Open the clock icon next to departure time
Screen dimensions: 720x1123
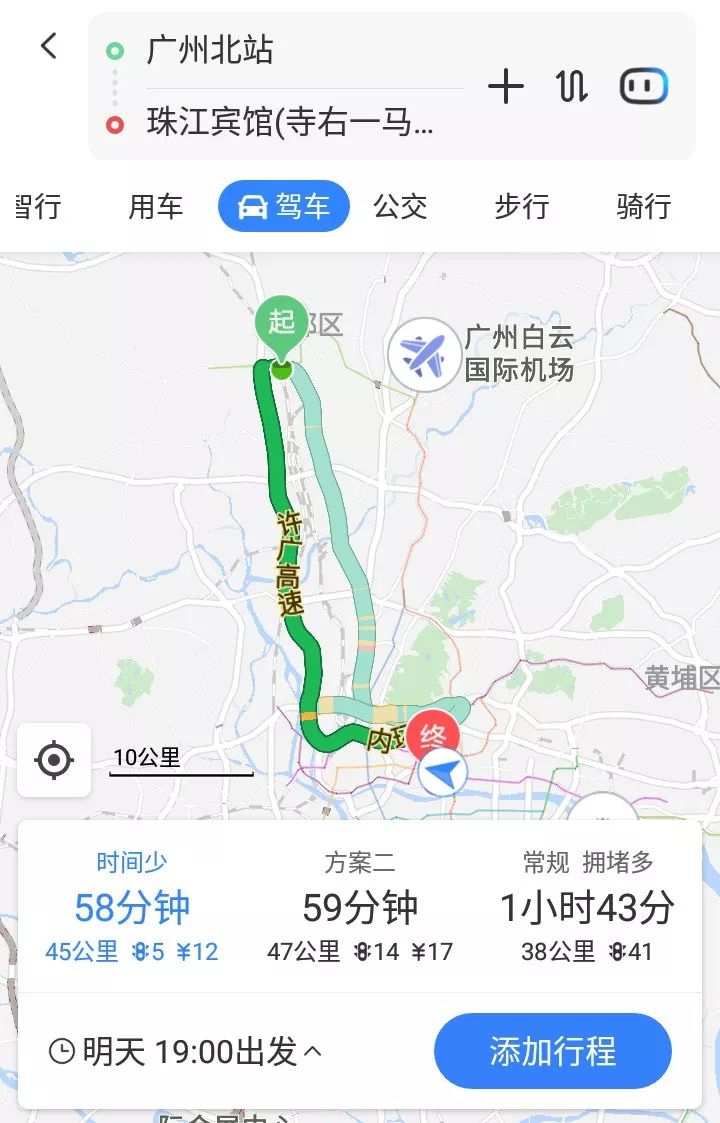pos(62,1051)
